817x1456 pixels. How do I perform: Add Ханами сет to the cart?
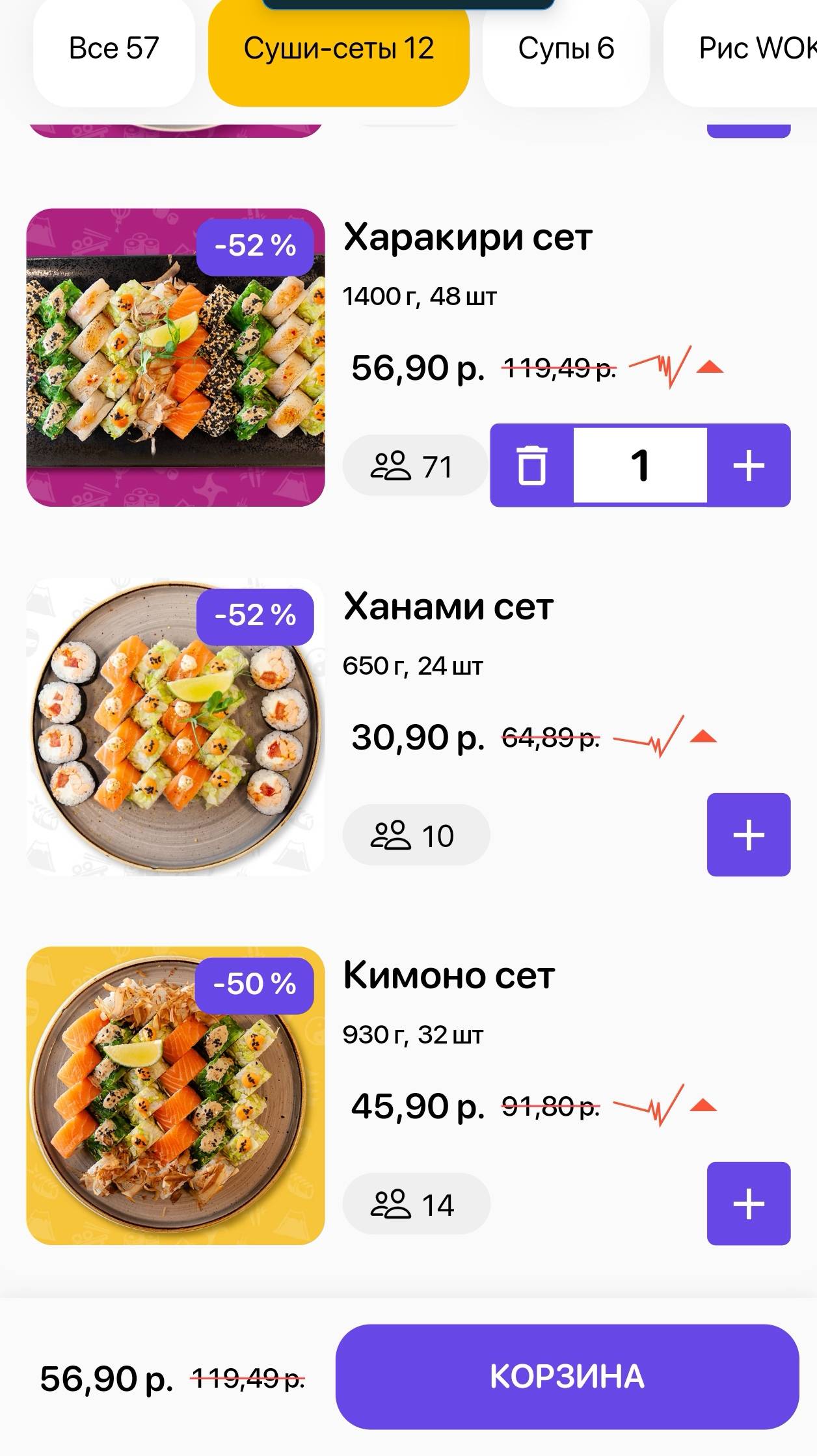(x=749, y=835)
